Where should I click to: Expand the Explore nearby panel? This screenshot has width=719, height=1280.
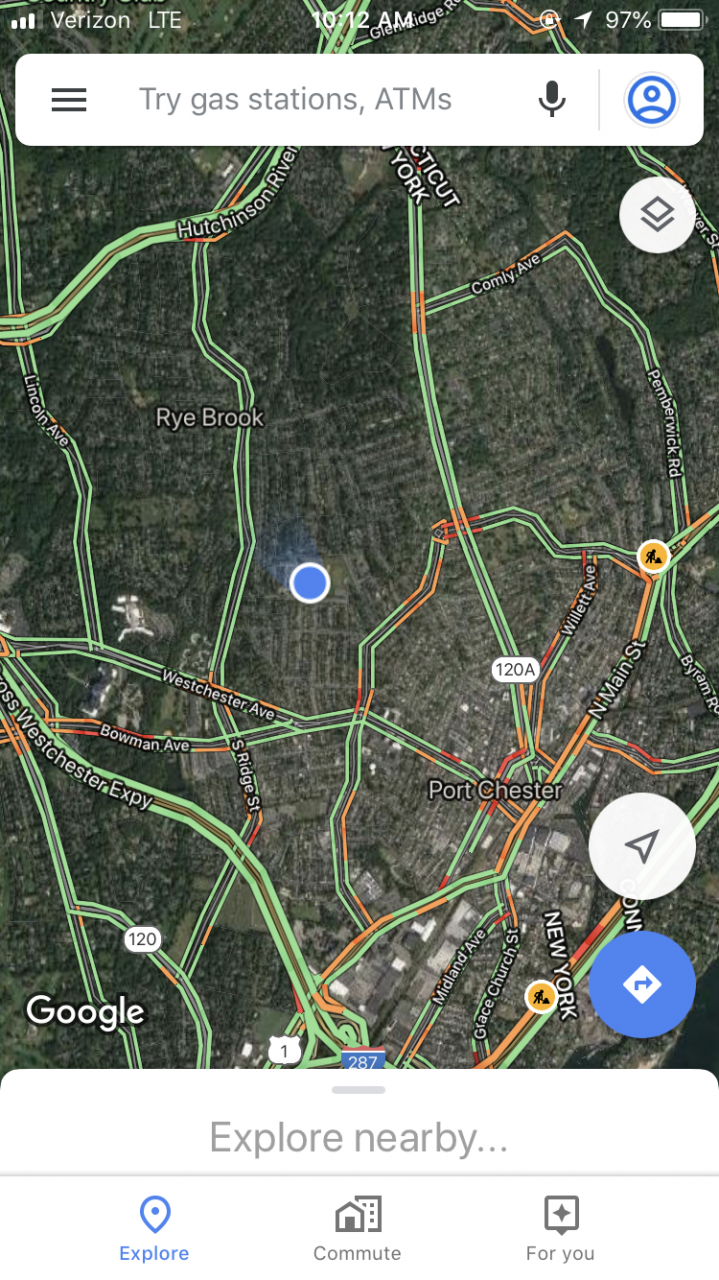tap(358, 1137)
